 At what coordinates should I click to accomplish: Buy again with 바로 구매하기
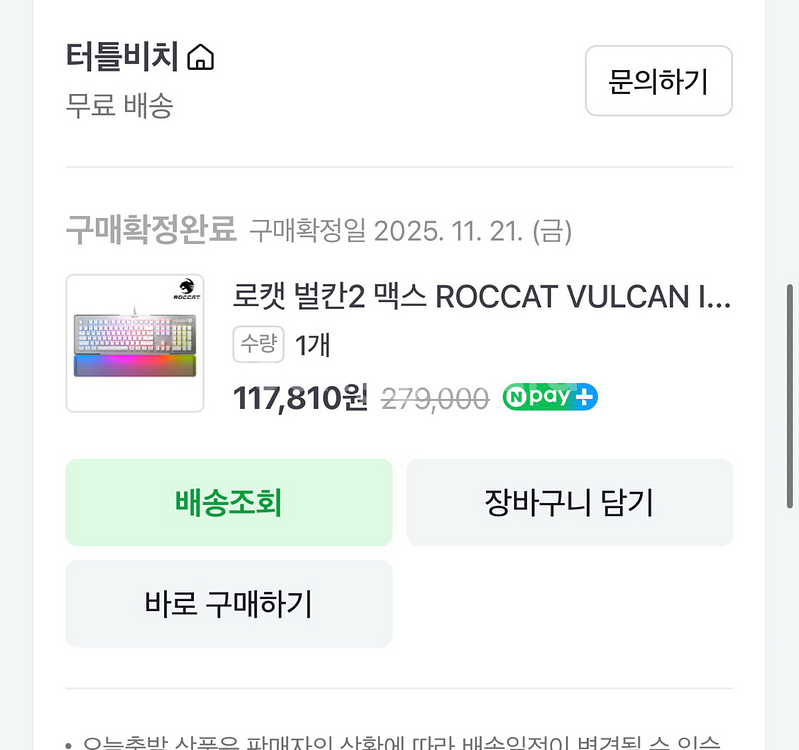[228, 604]
